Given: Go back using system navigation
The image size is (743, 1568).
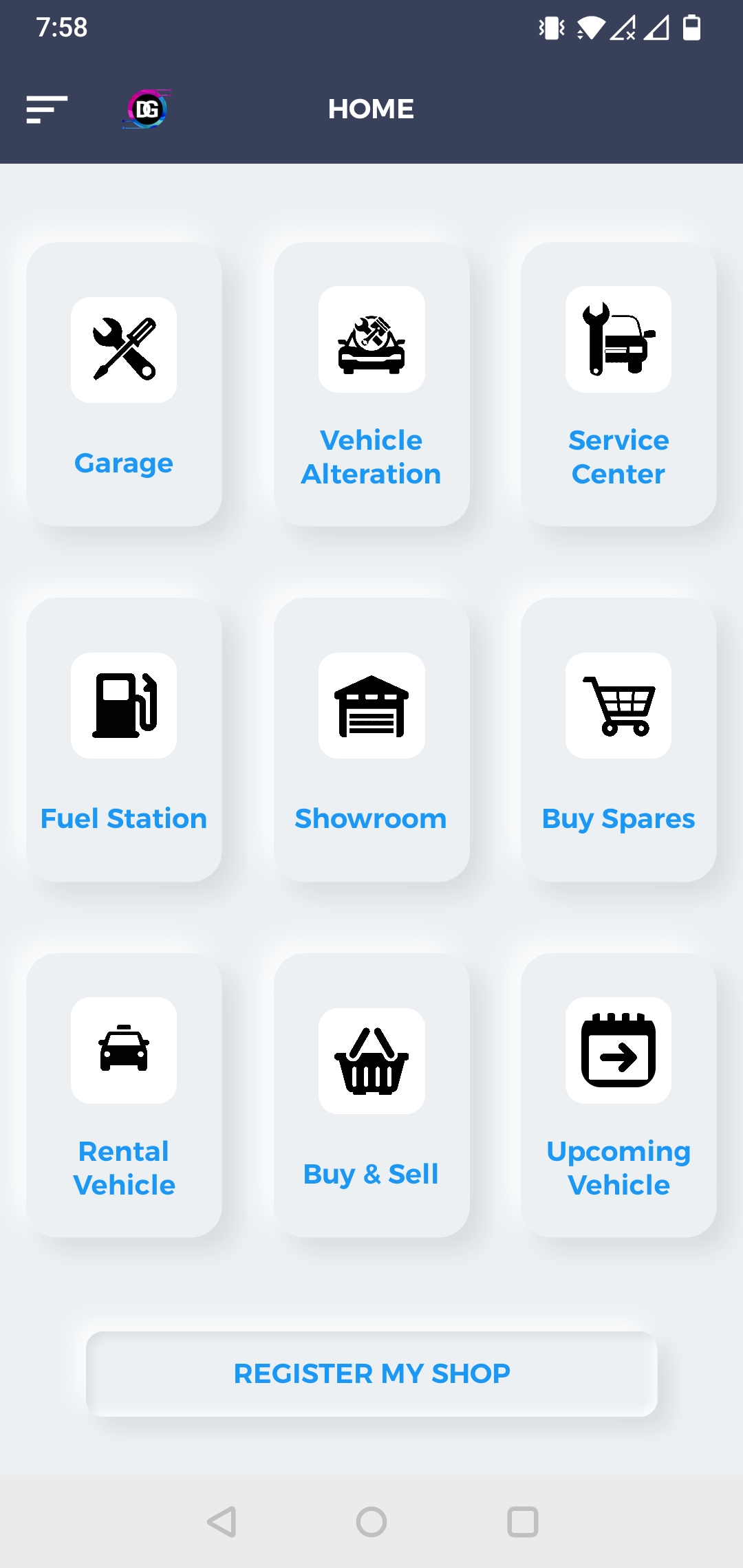Looking at the screenshot, I should pyautogui.click(x=222, y=1522).
